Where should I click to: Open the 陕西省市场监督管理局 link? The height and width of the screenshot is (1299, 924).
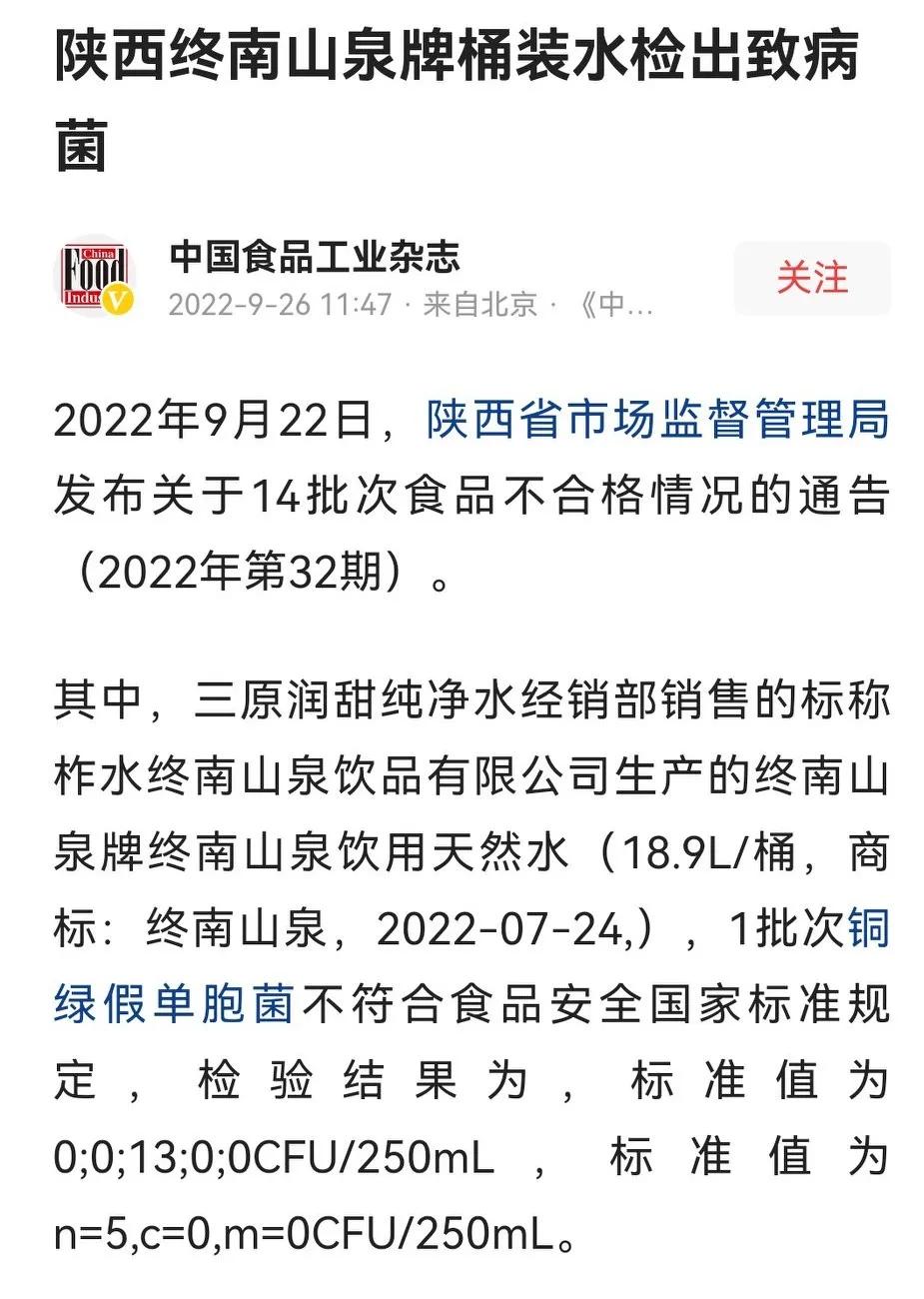point(657,422)
